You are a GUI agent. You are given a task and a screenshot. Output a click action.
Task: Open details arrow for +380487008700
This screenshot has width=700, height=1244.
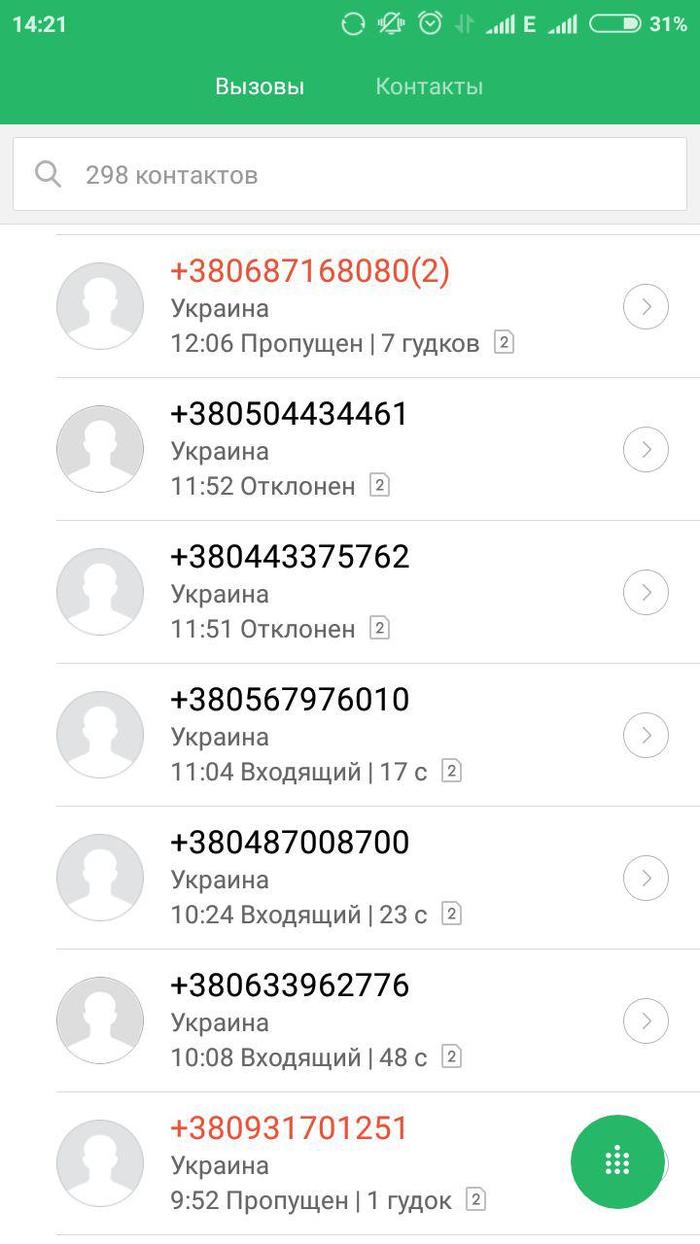pos(645,879)
